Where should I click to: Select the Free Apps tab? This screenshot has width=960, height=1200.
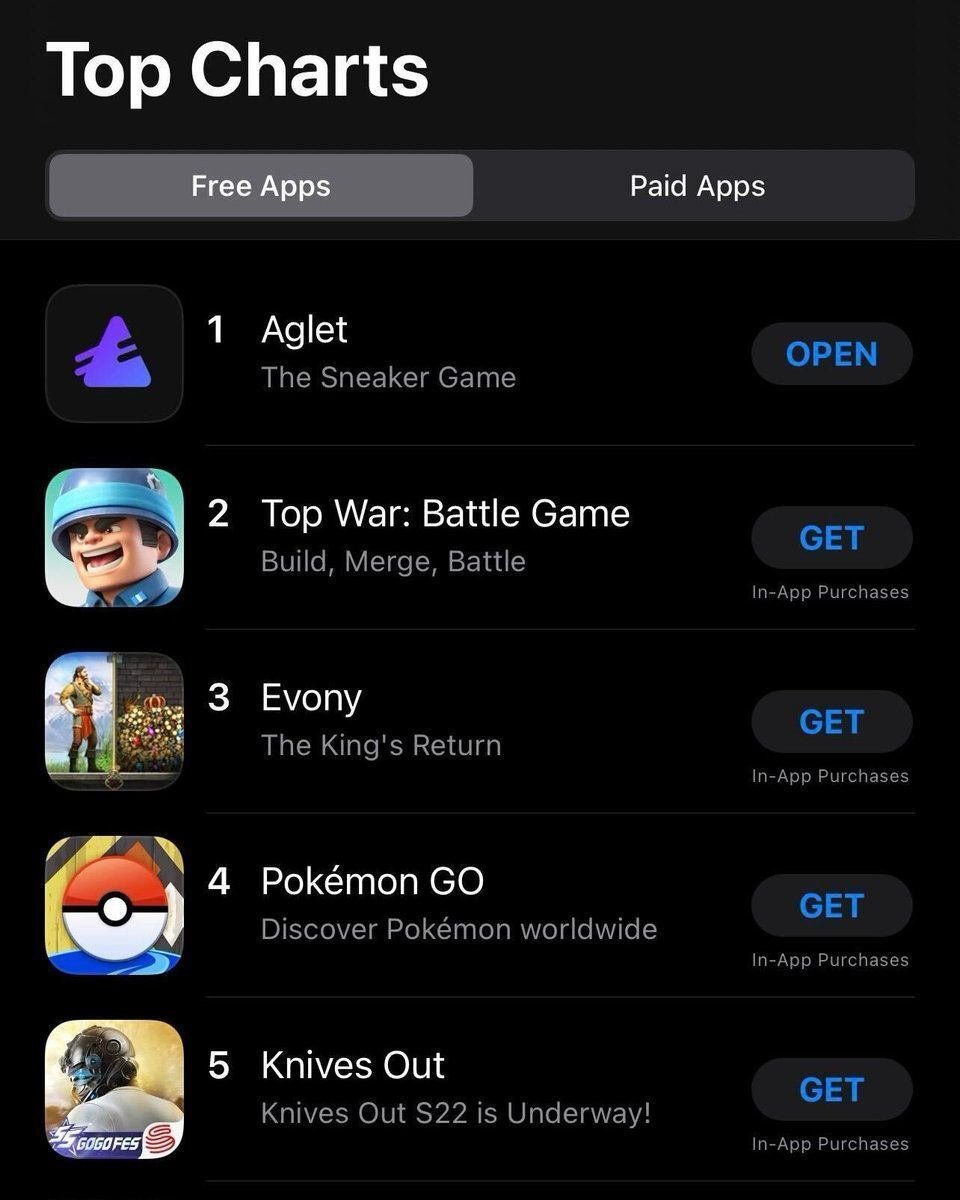tap(261, 186)
